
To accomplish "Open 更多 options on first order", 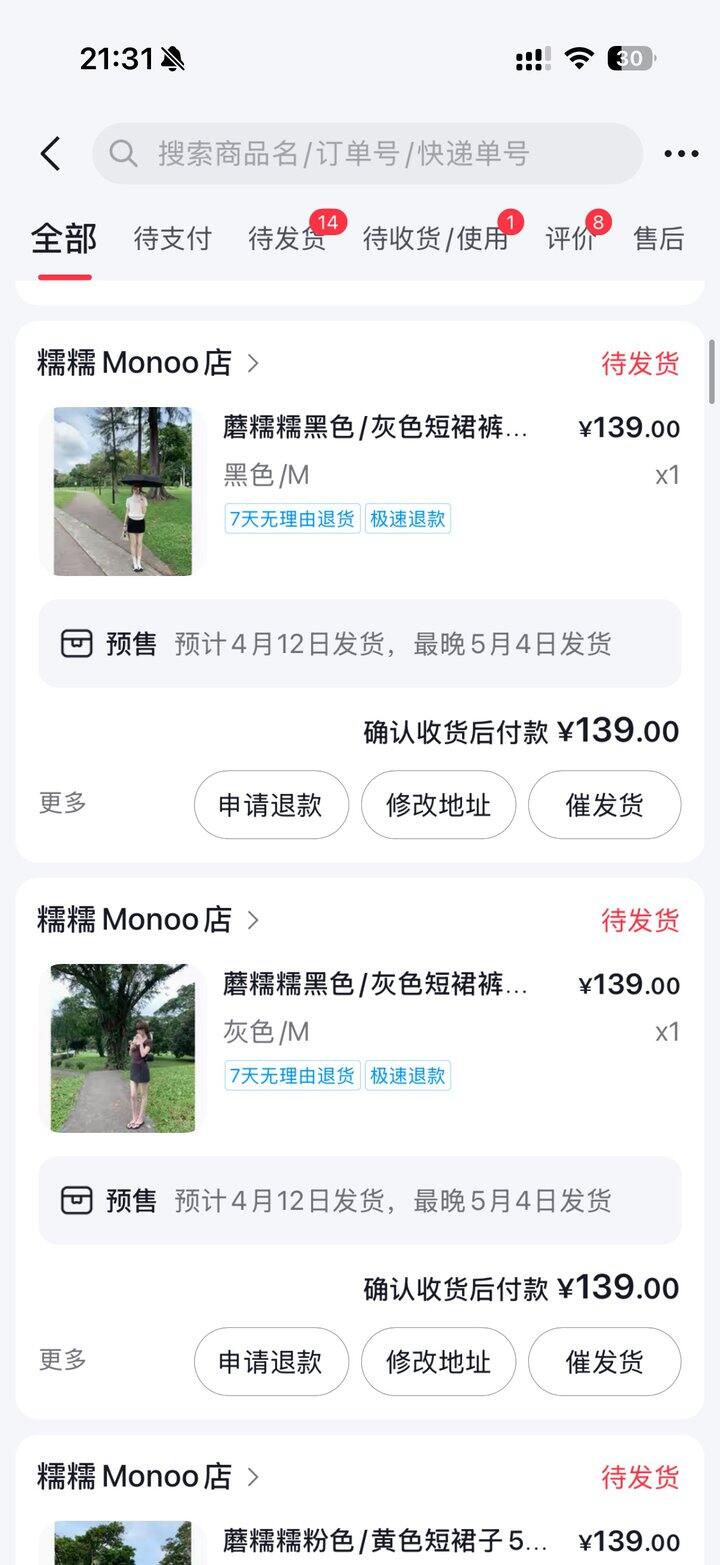I will pos(61,804).
